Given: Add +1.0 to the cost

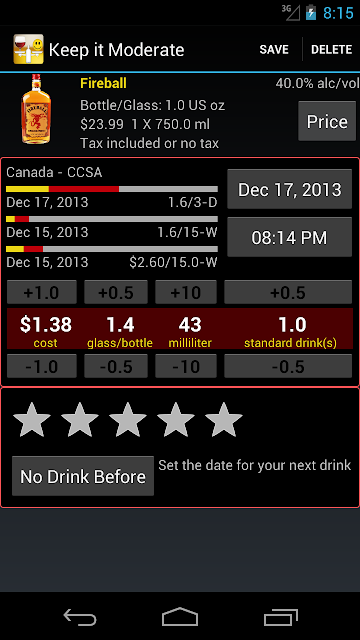Looking at the screenshot, I should tap(42, 292).
